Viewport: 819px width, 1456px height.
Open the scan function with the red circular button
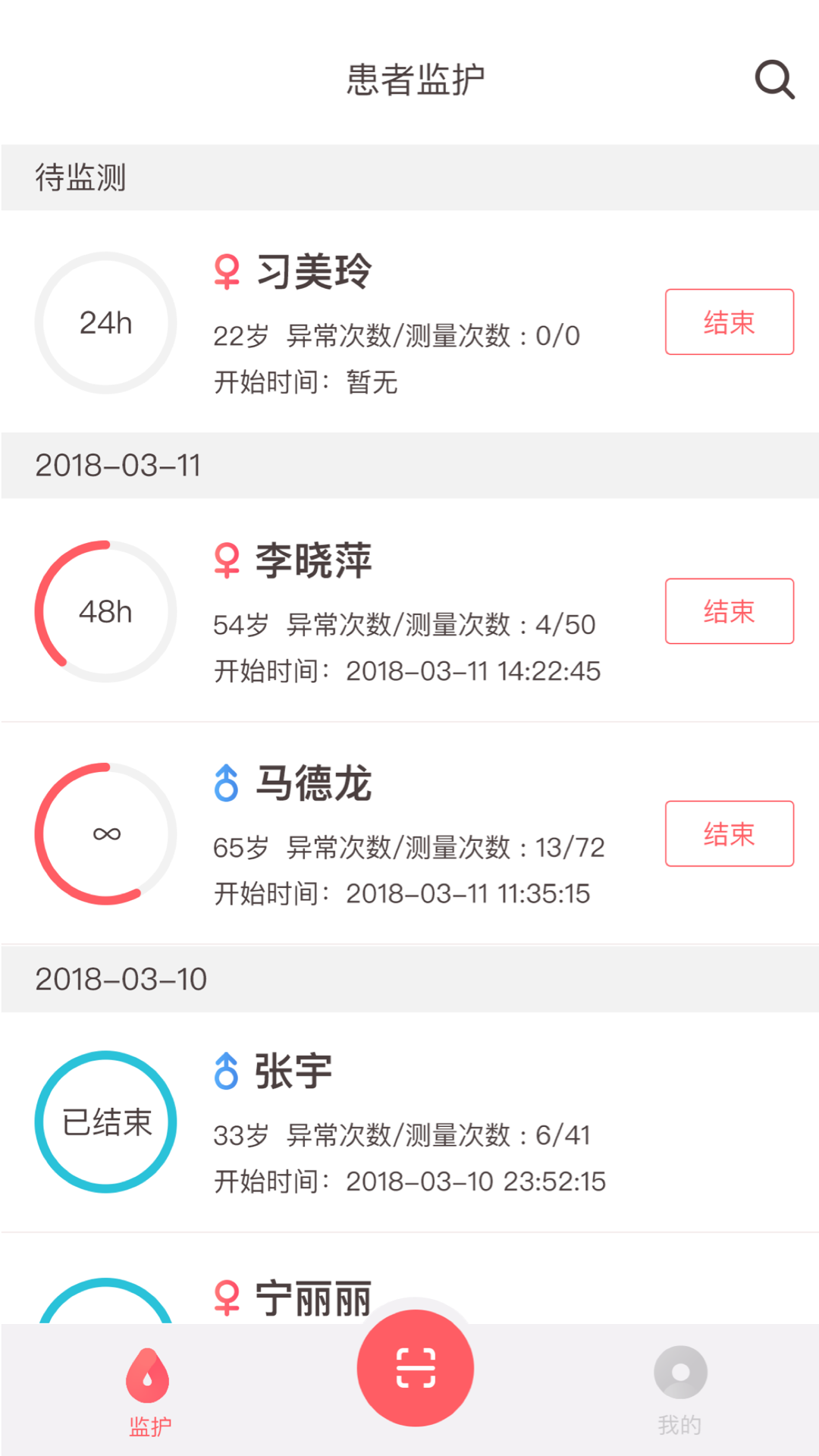[414, 1367]
